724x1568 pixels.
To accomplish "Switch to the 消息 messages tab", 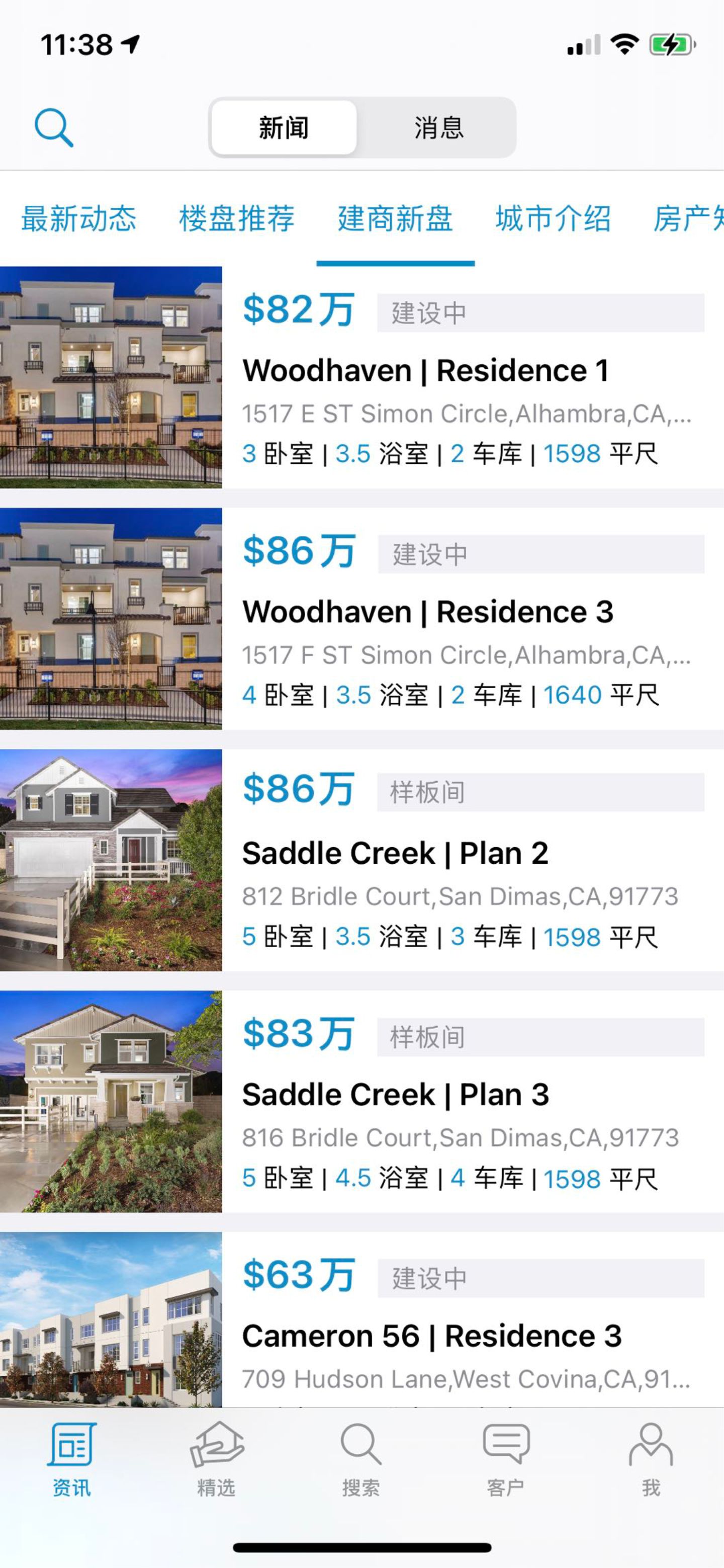I will (437, 128).
